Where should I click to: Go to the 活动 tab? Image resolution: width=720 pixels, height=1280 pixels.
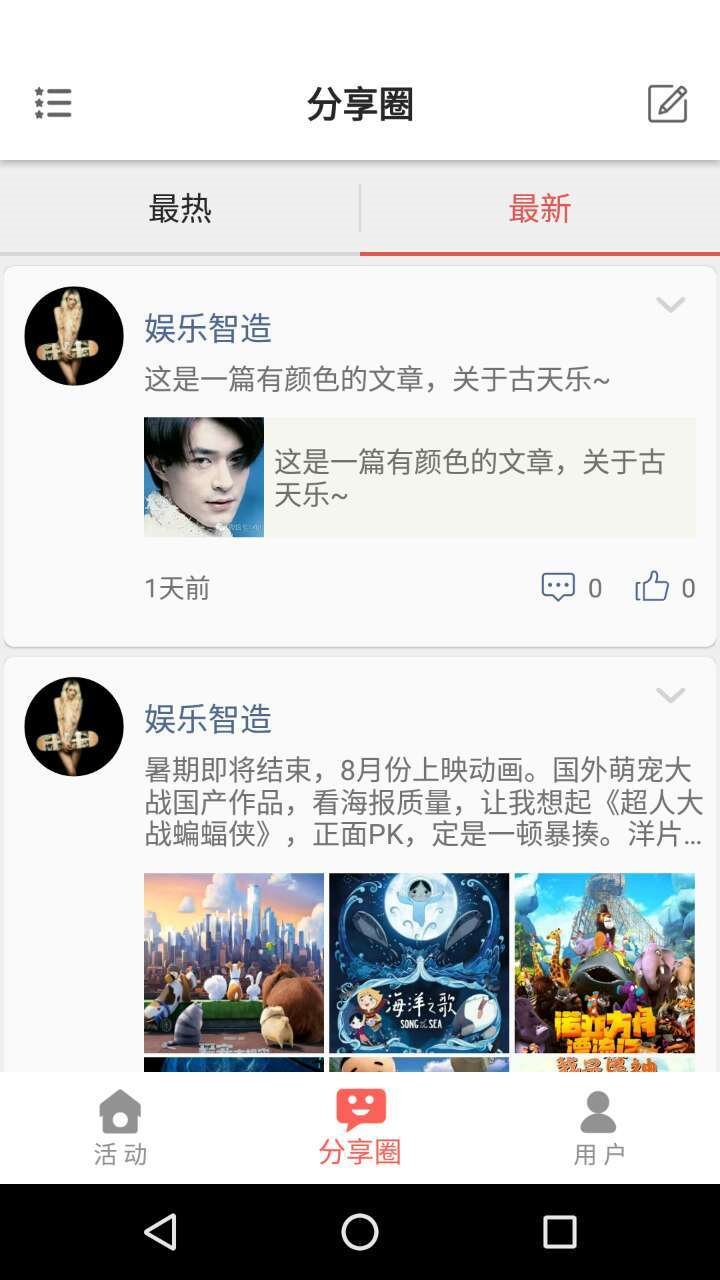point(120,1128)
